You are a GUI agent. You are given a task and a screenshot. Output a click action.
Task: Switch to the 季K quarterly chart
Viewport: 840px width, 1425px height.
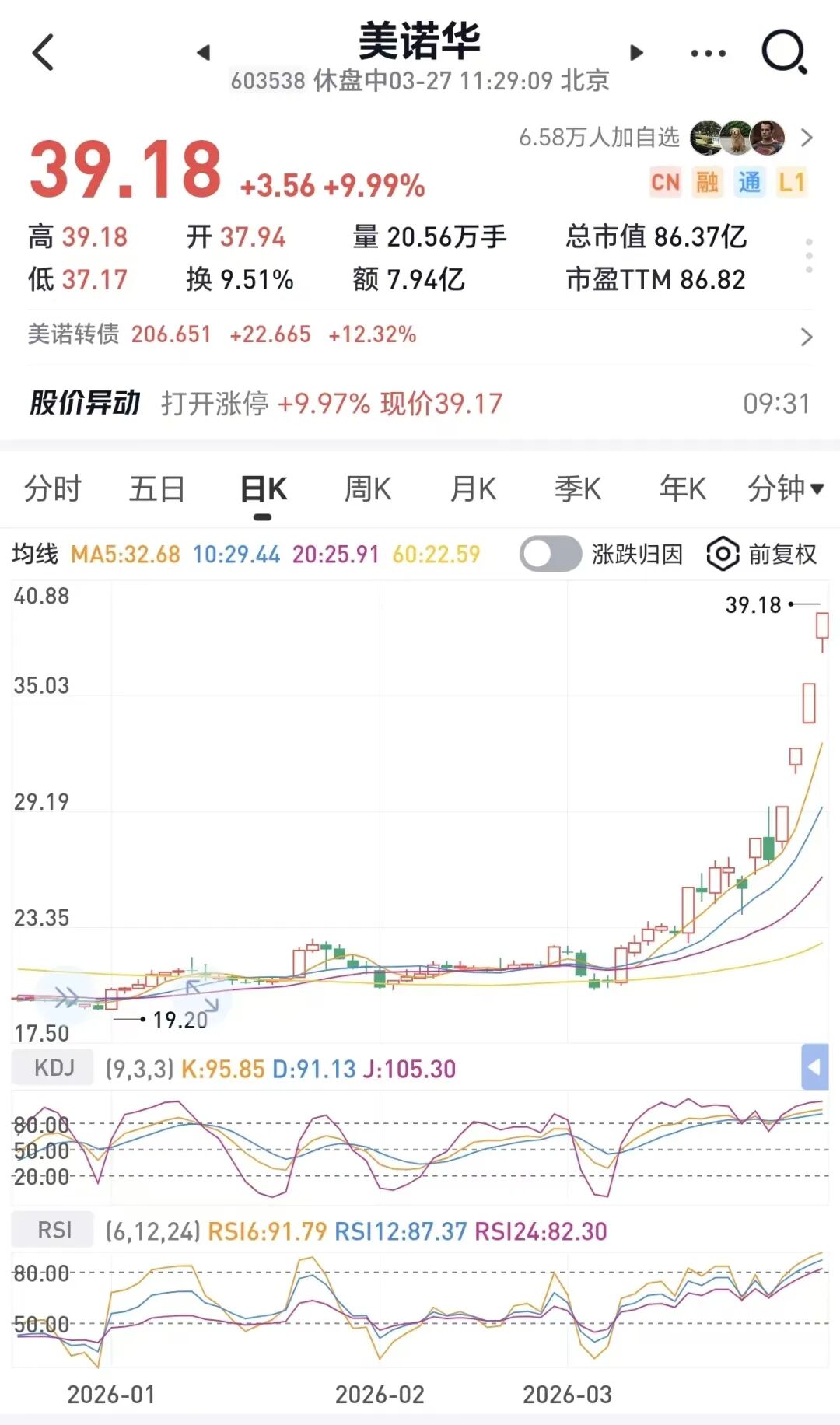pyautogui.click(x=577, y=489)
